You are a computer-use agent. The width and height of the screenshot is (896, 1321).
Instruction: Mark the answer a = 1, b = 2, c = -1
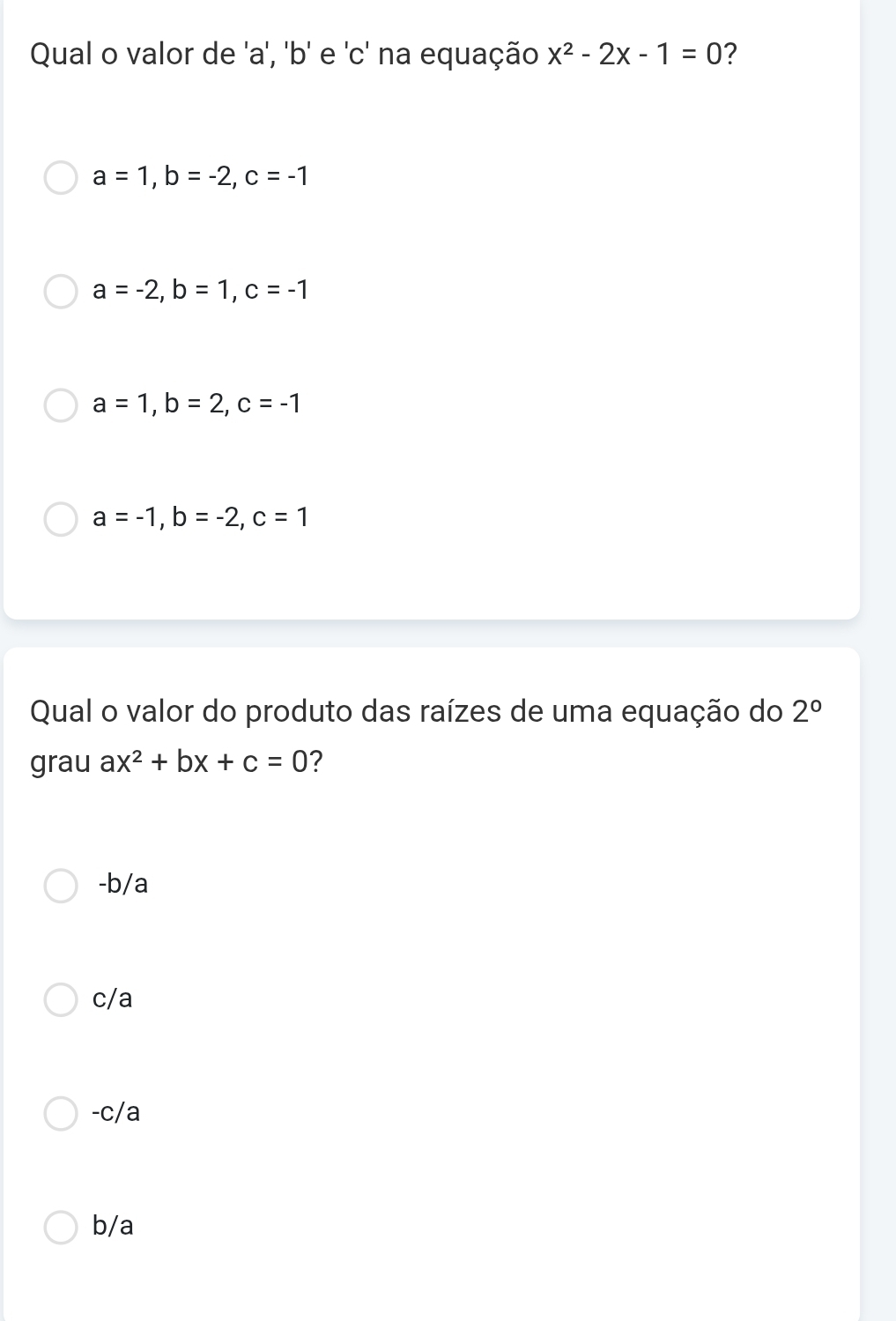(61, 404)
